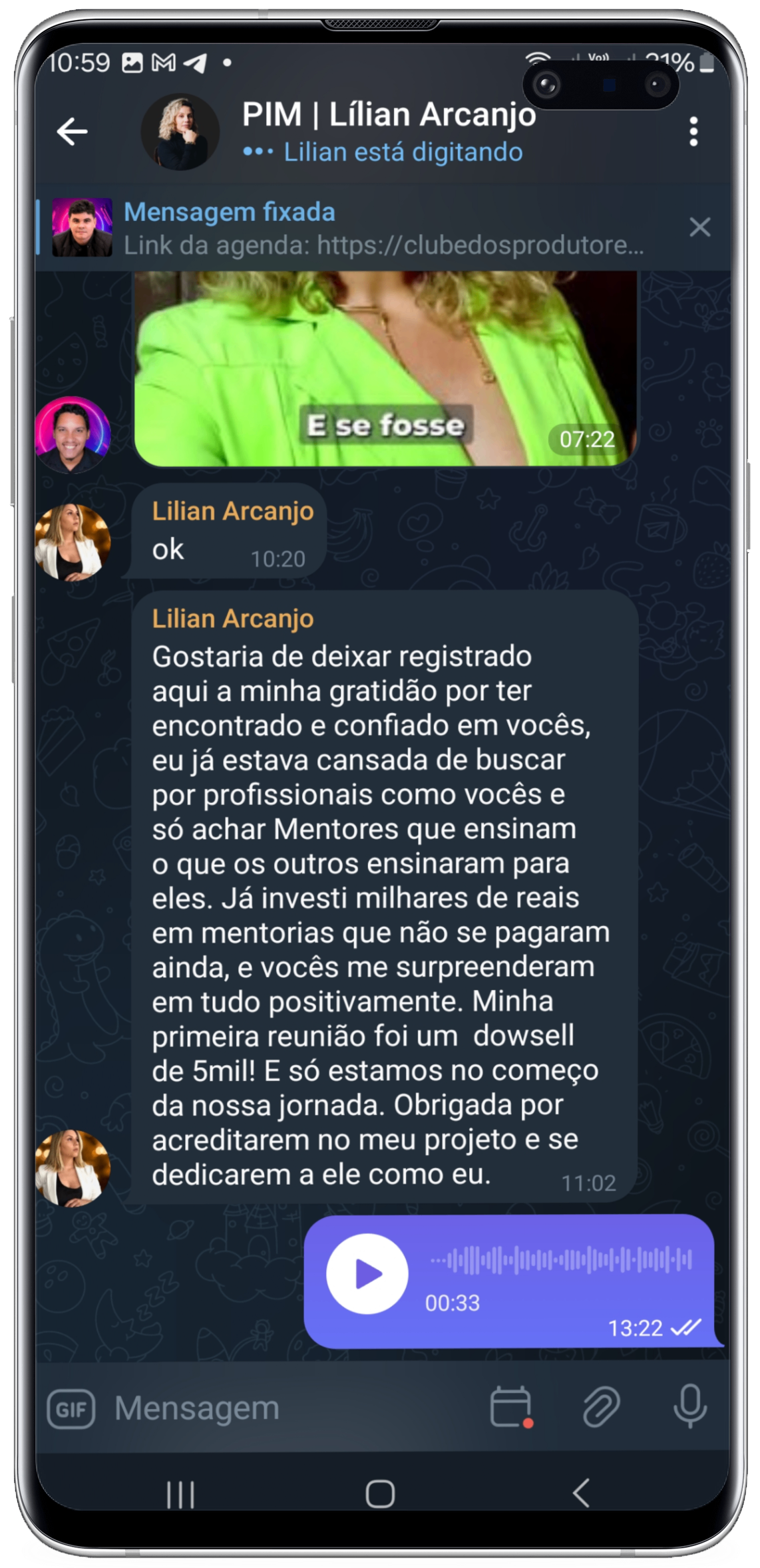Open the chat overflow menu
Screen dimensions: 760x1568
click(693, 132)
